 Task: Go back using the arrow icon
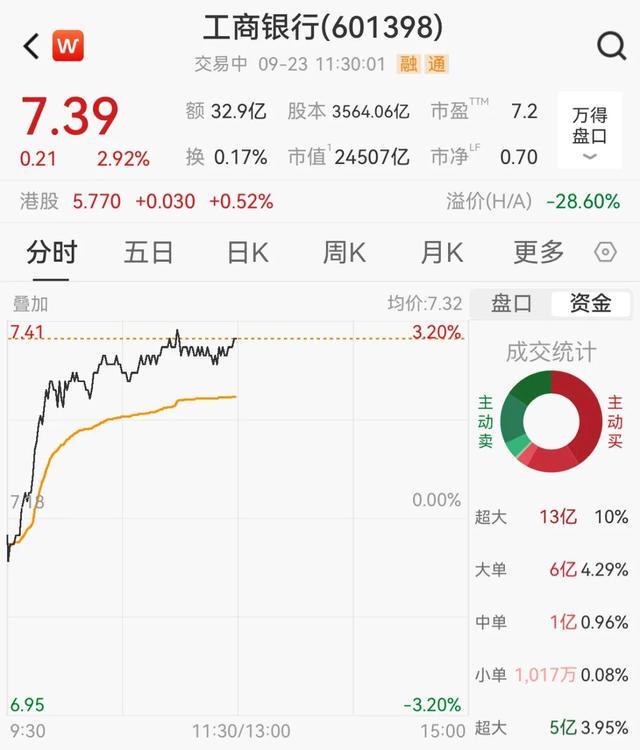click(31, 46)
